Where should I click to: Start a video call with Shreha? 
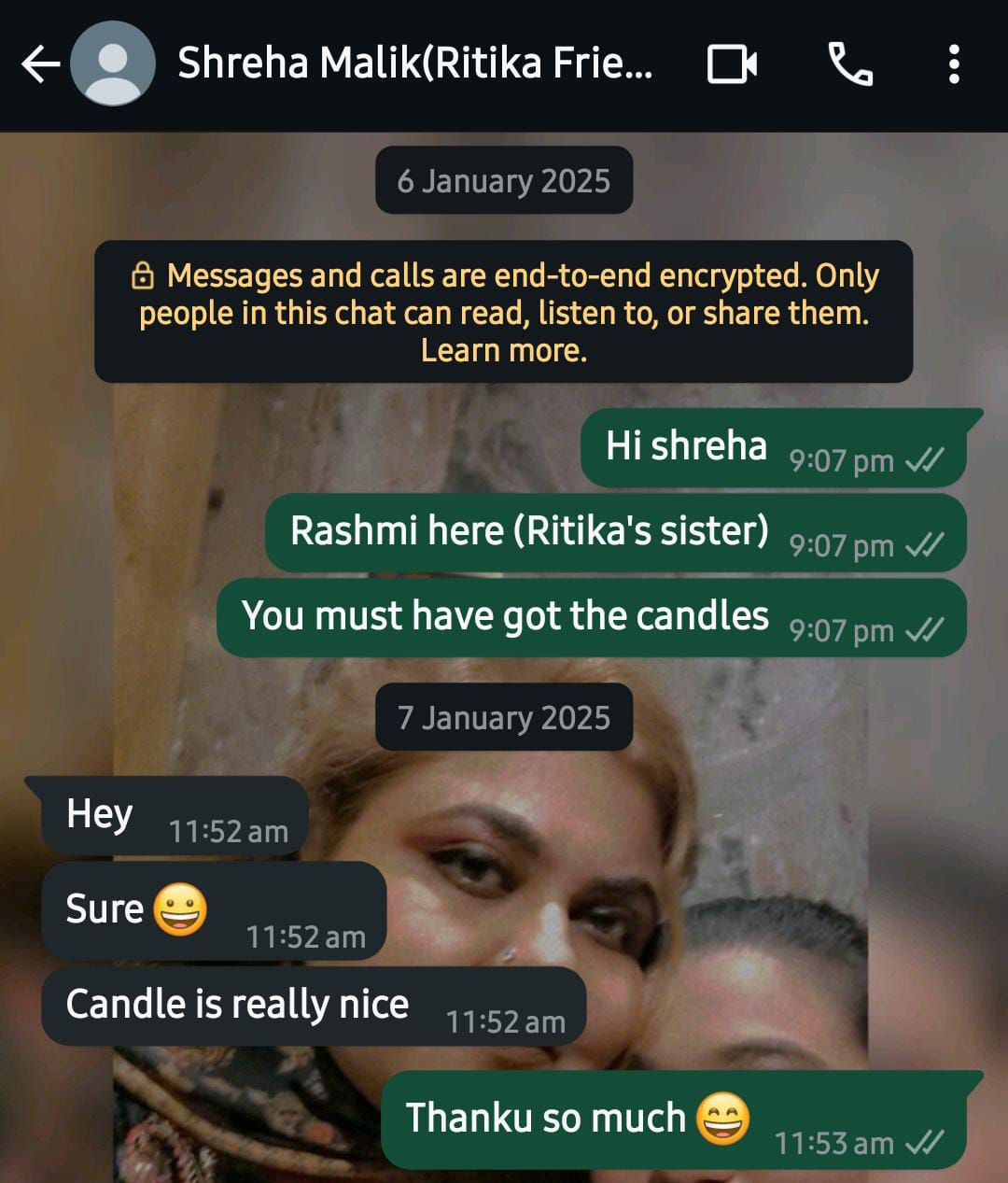click(732, 64)
